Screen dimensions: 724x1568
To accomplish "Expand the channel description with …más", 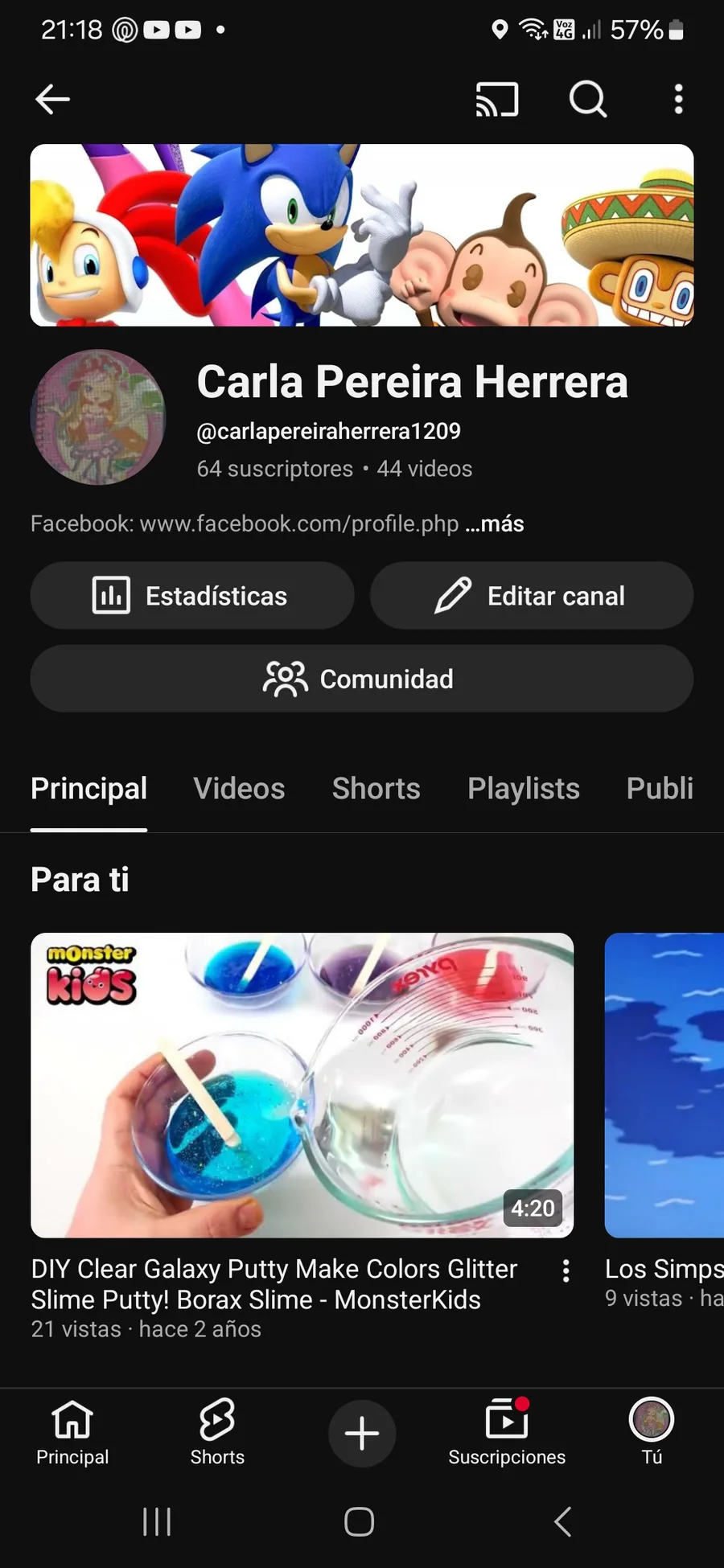I will click(x=496, y=524).
